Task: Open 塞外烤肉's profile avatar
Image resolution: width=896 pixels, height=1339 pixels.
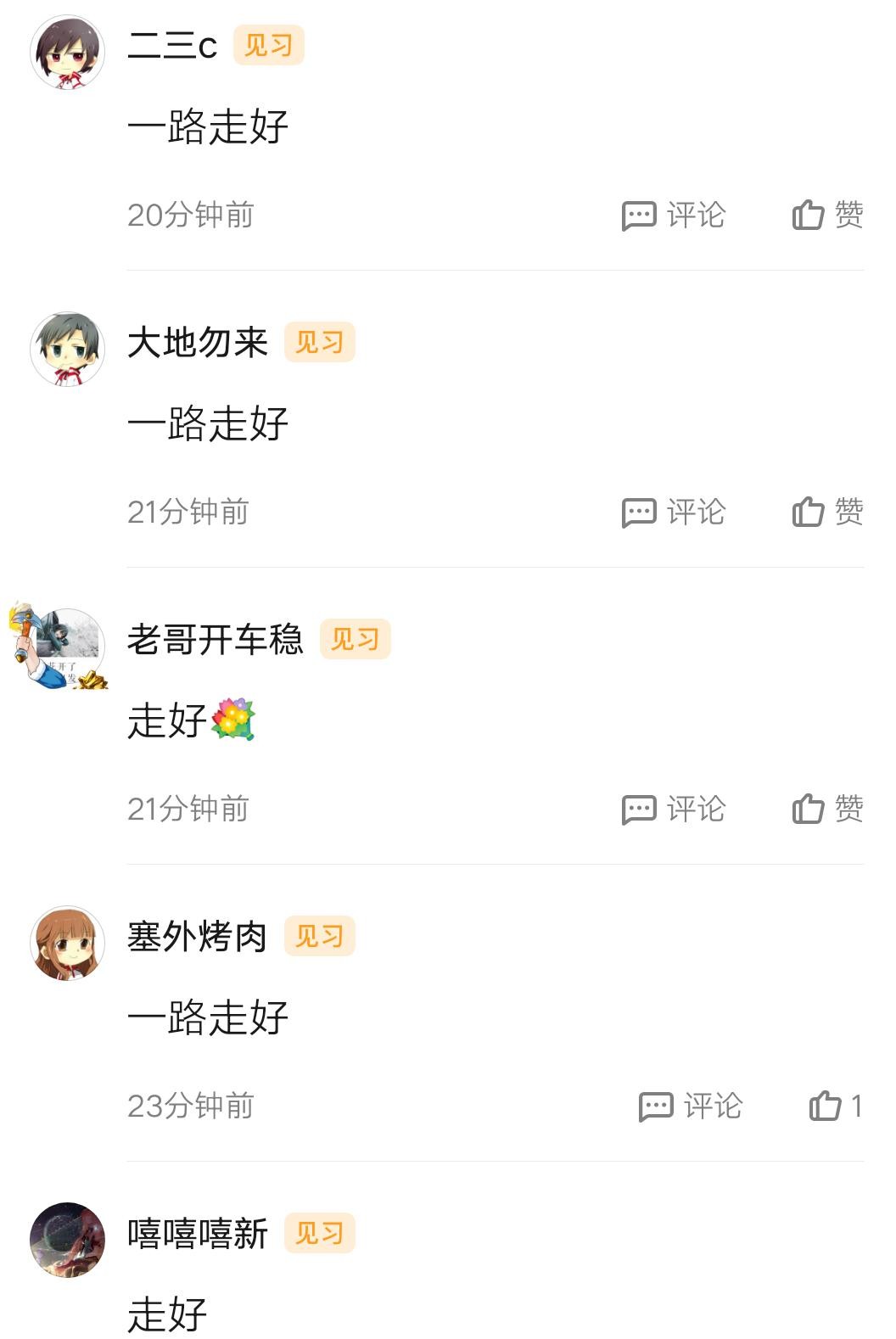Action: tap(67, 943)
